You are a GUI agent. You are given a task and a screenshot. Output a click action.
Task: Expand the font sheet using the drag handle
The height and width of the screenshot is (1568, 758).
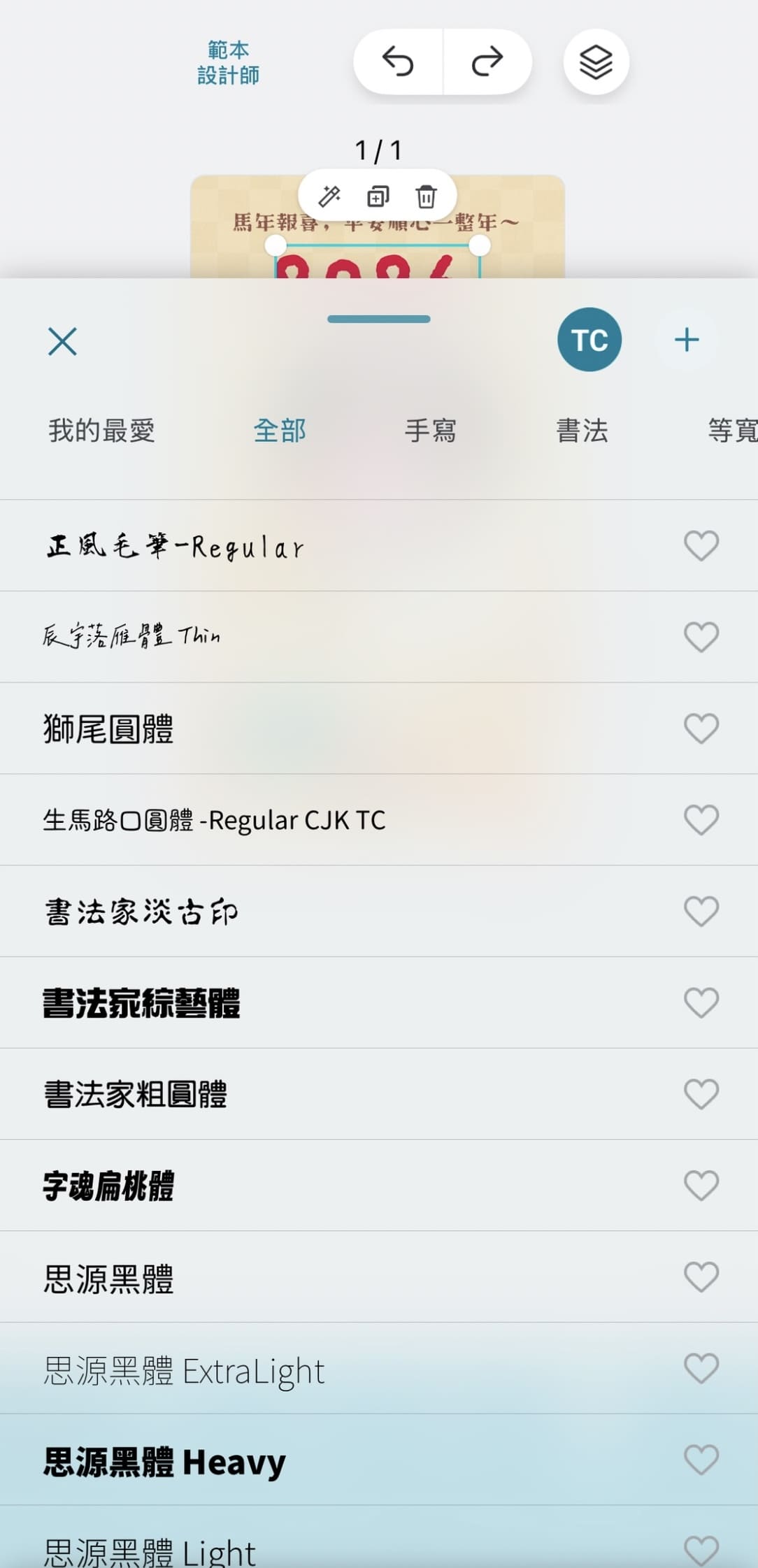pos(378,319)
